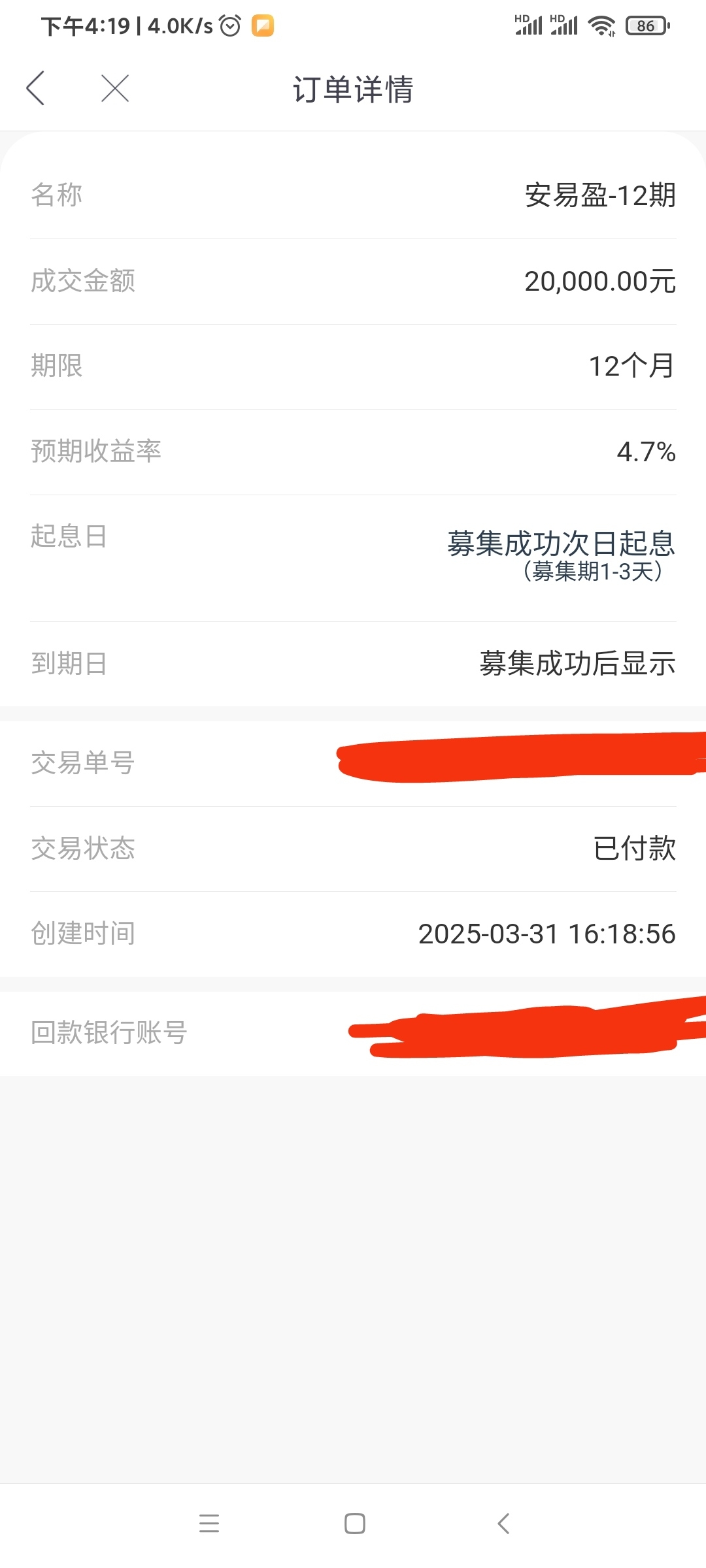Viewport: 706px width, 1568px height.
Task: Open recent apps from navigation bar
Action: [209, 1523]
